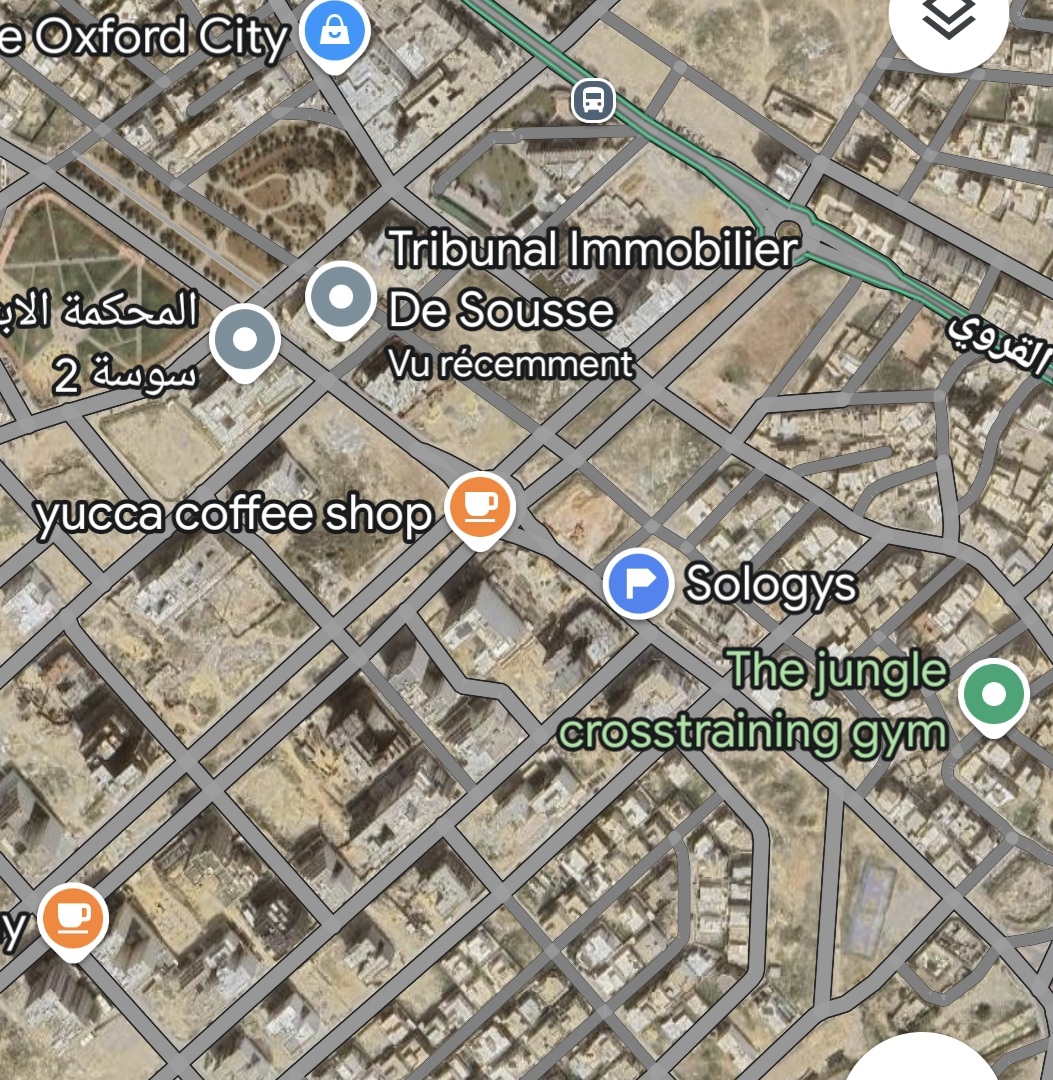Select the Sologys parking pin
This screenshot has width=1053, height=1080.
point(638,582)
